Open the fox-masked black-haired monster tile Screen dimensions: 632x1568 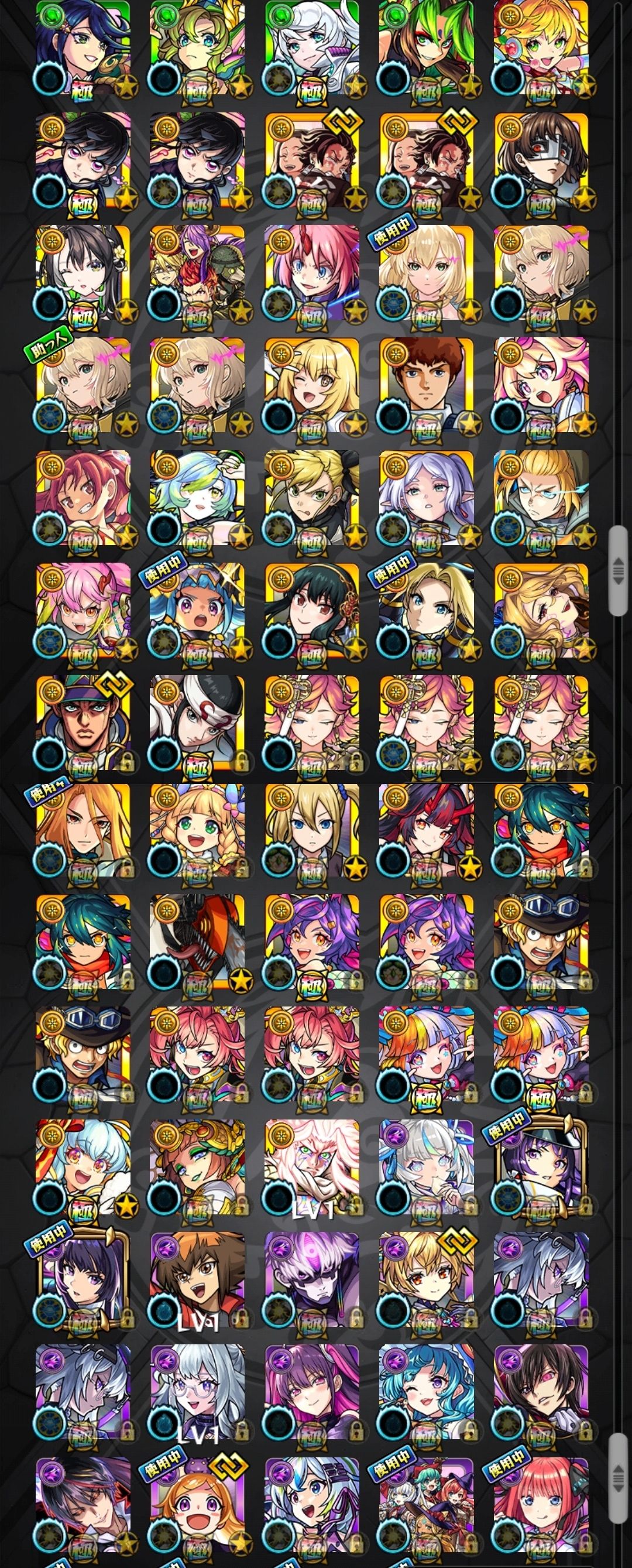pyautogui.click(x=197, y=723)
